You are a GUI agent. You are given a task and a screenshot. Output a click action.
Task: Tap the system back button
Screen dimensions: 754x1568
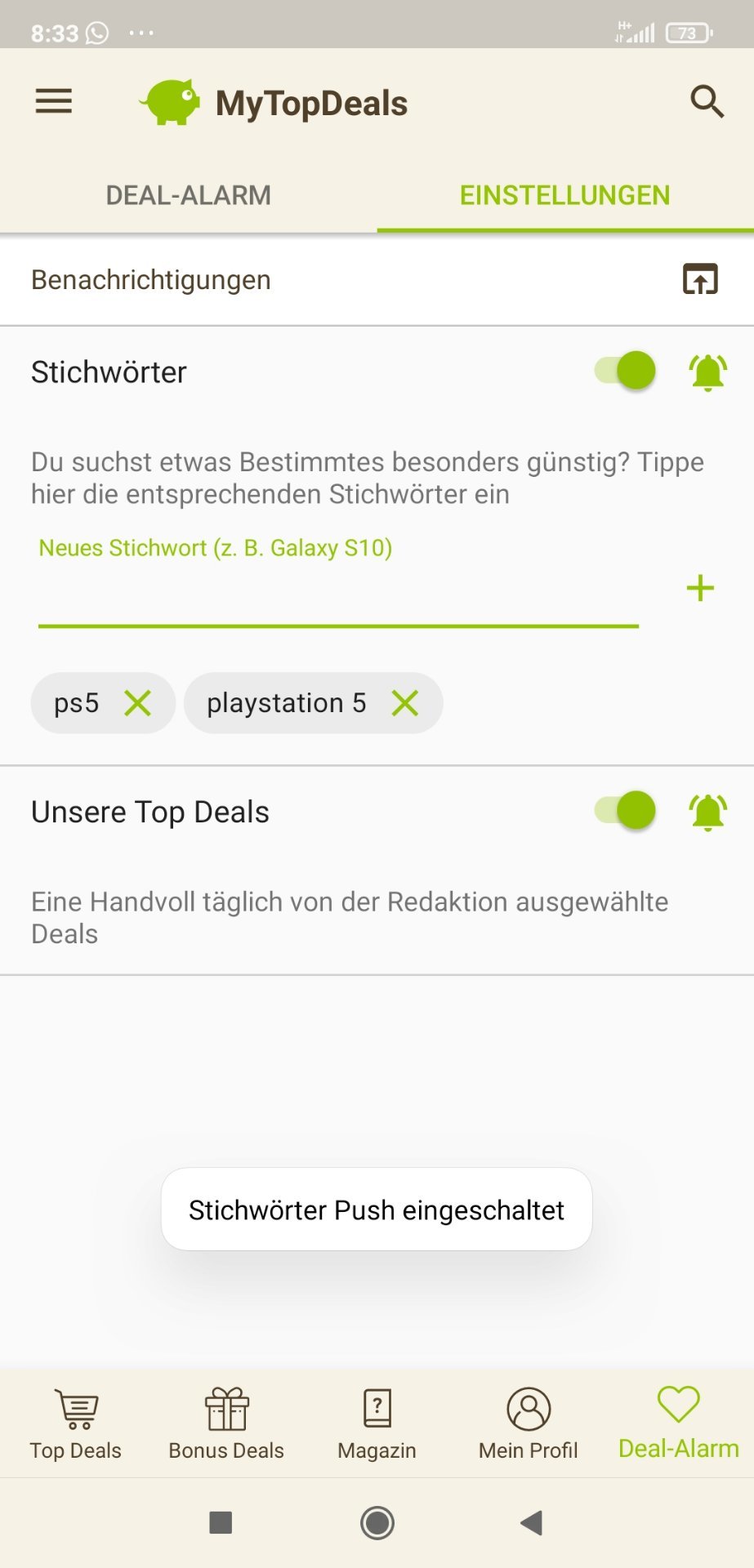[x=532, y=1522]
